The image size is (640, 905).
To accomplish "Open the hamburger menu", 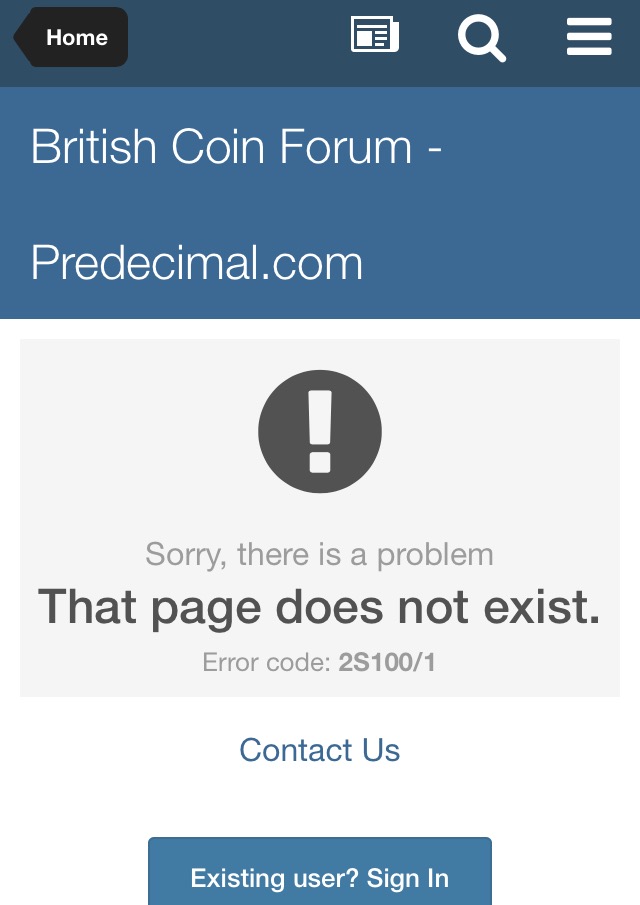I will point(588,38).
